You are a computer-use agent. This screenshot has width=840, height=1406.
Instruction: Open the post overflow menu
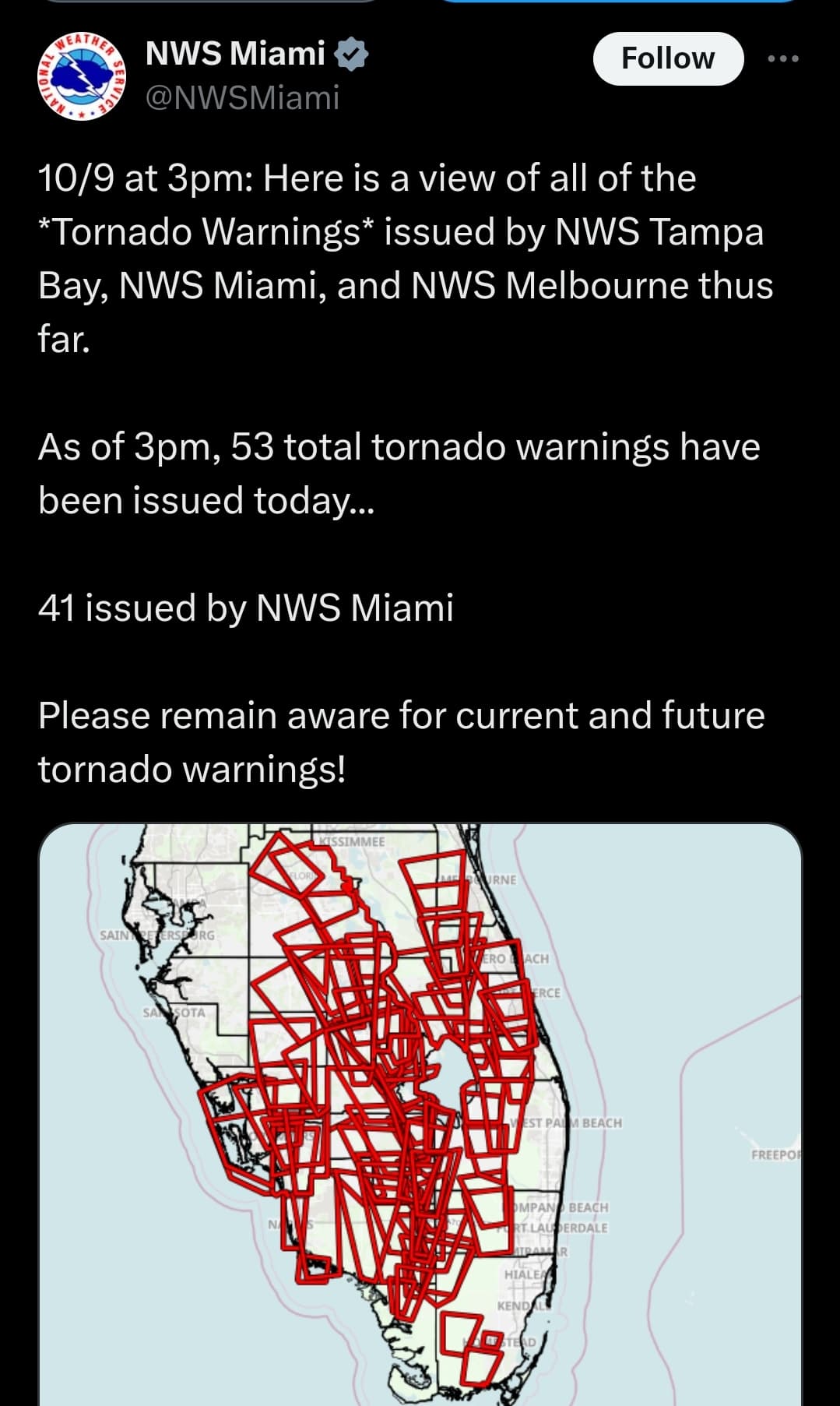[x=782, y=58]
